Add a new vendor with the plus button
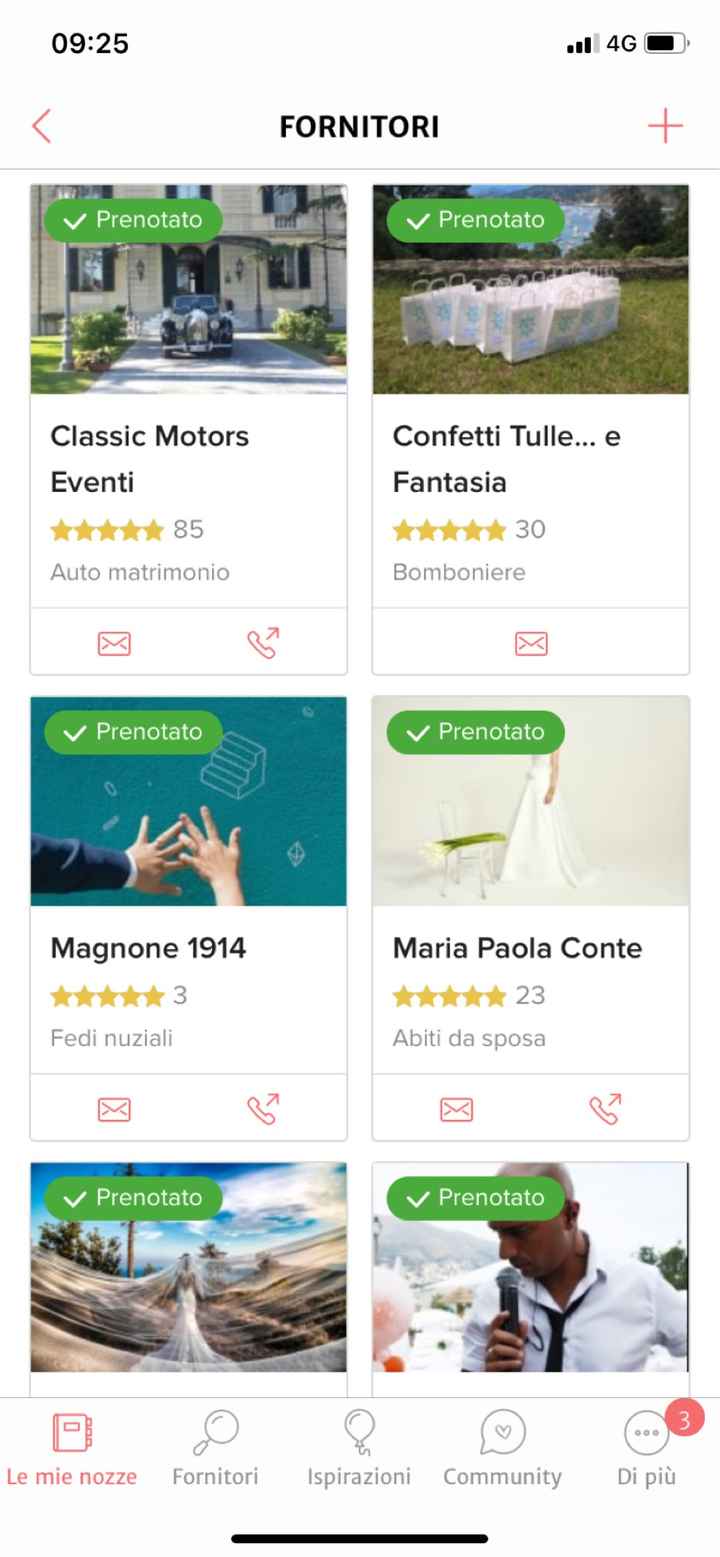This screenshot has width=720, height=1557. [x=665, y=126]
